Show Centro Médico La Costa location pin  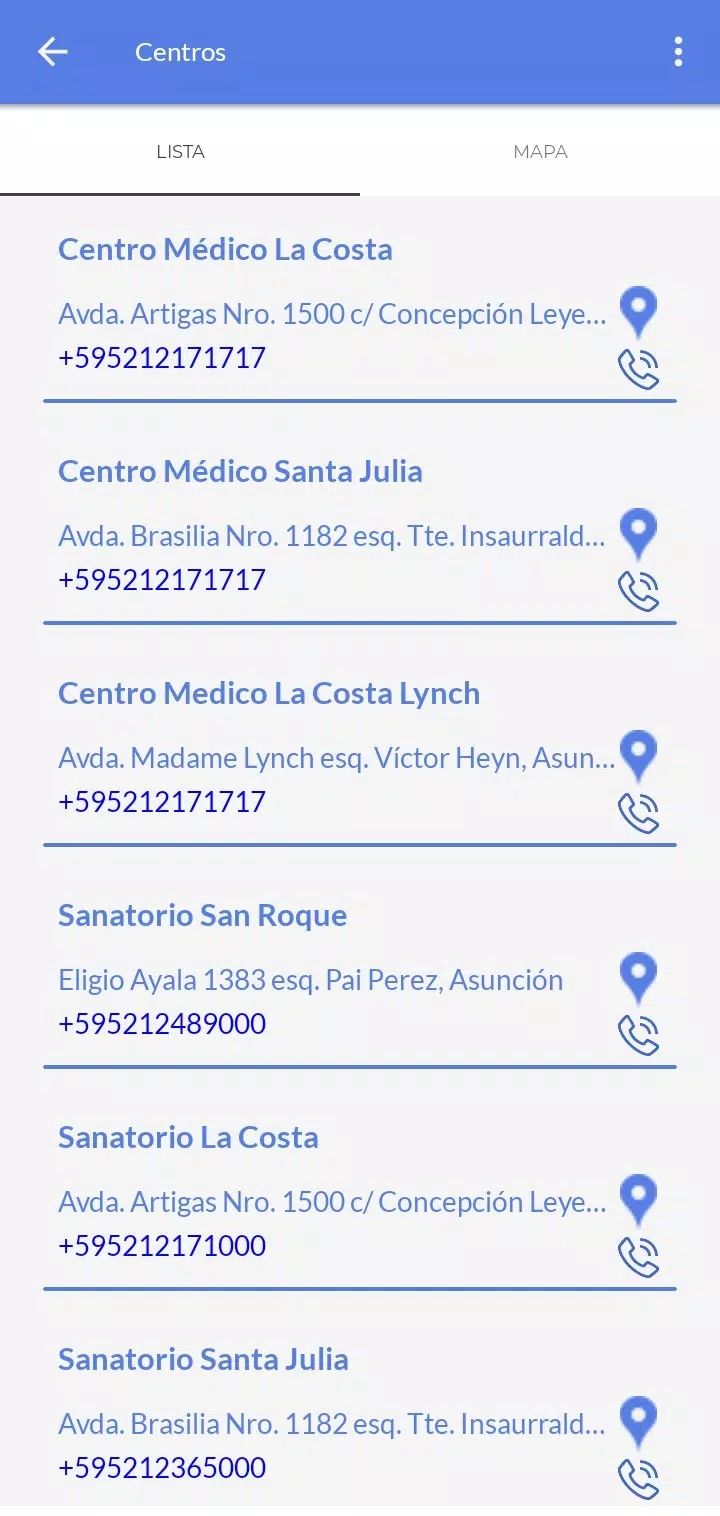[638, 312]
